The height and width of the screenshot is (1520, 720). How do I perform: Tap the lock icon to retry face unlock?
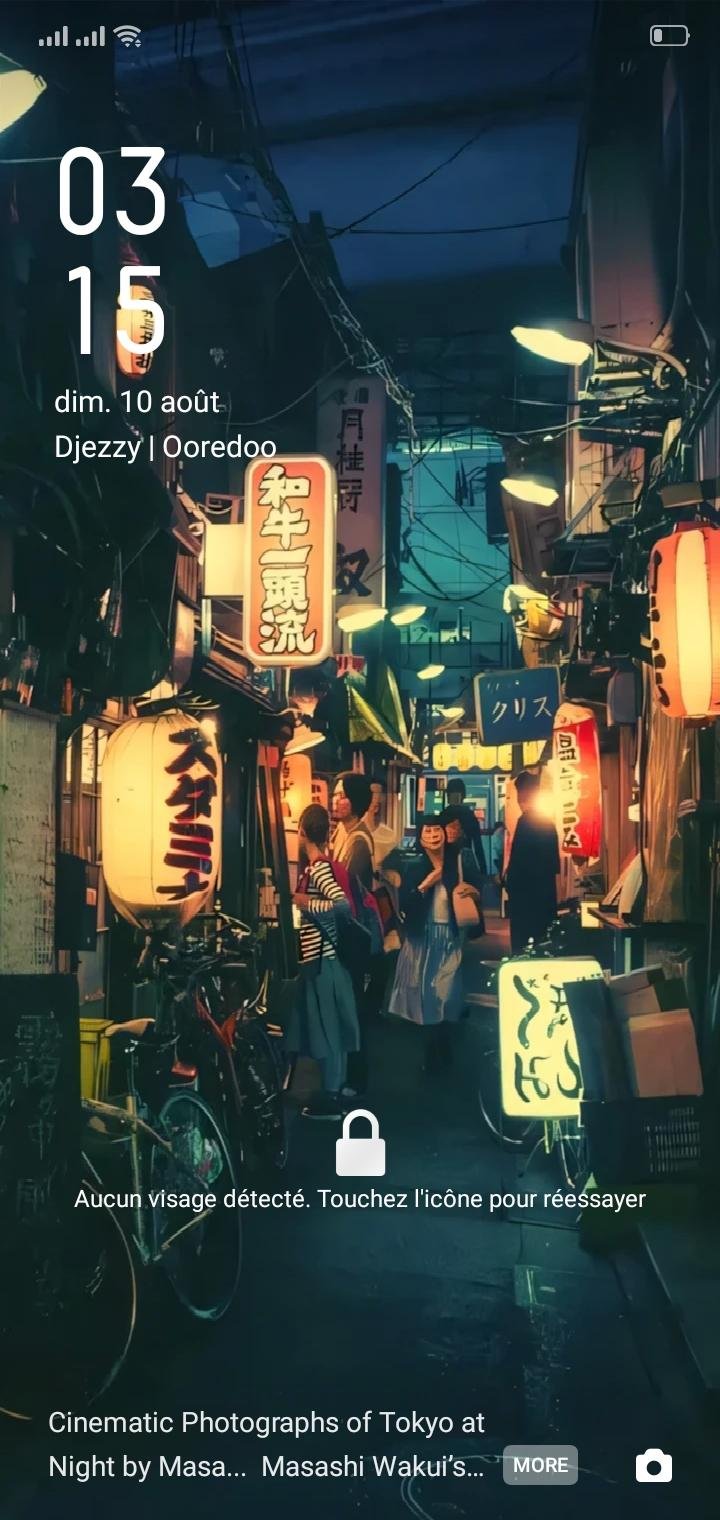point(360,1144)
